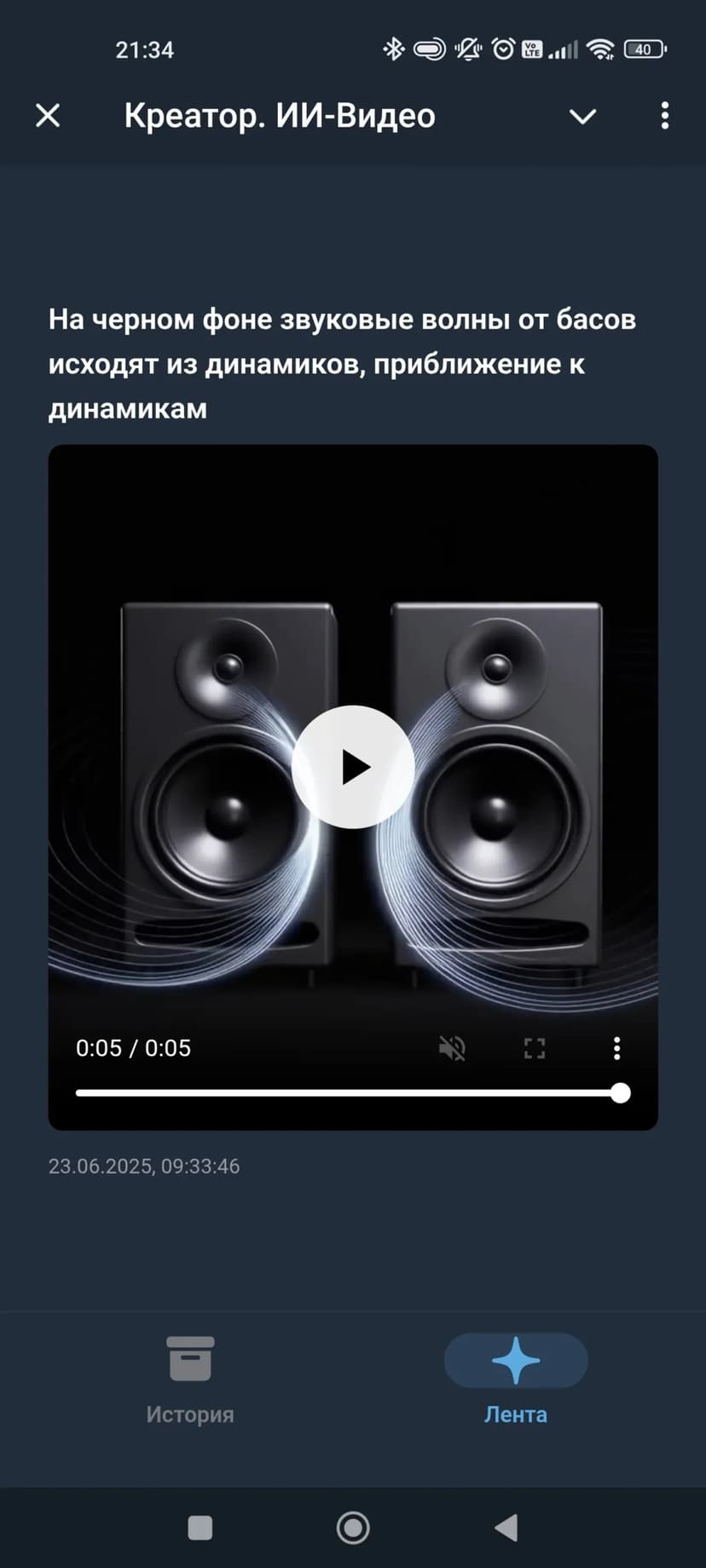
Task: Close the Креатор. ИИ-Видео window
Action: pos(48,116)
